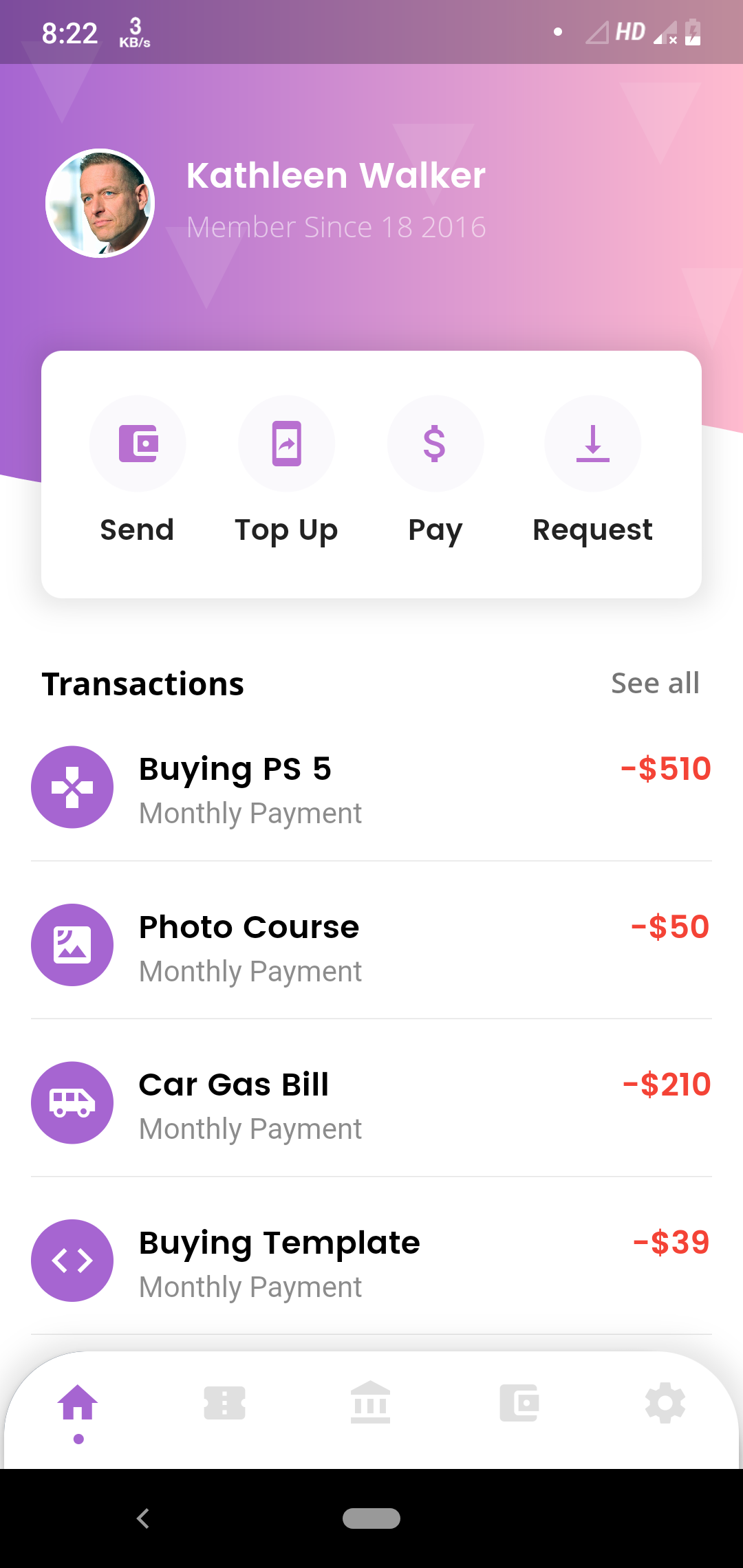The width and height of the screenshot is (743, 1568).
Task: Tap the Top Up icon
Action: [287, 444]
